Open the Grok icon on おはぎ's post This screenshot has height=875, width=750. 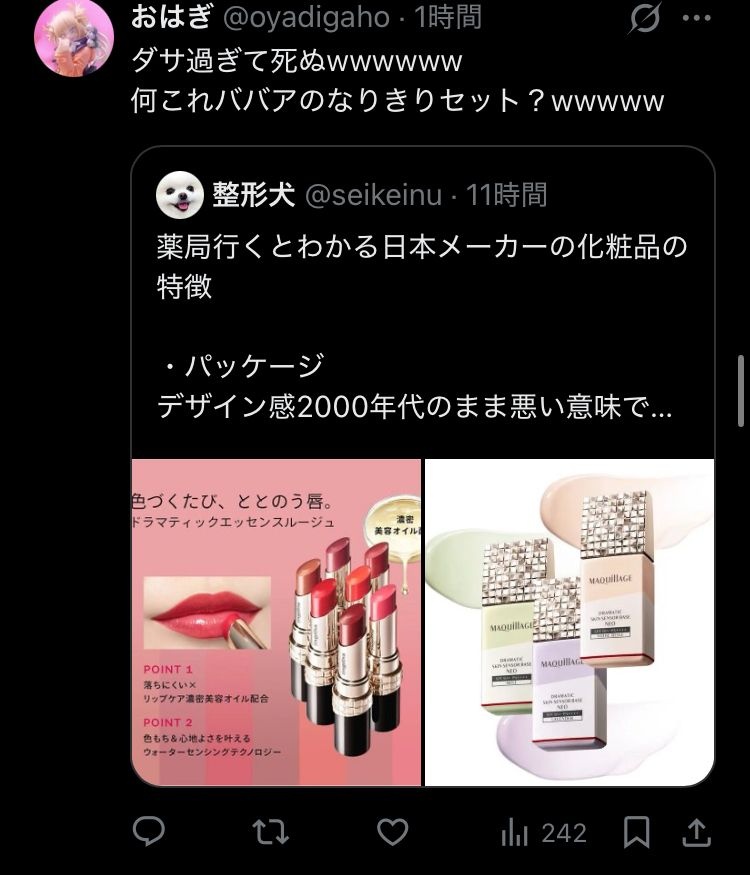click(647, 18)
